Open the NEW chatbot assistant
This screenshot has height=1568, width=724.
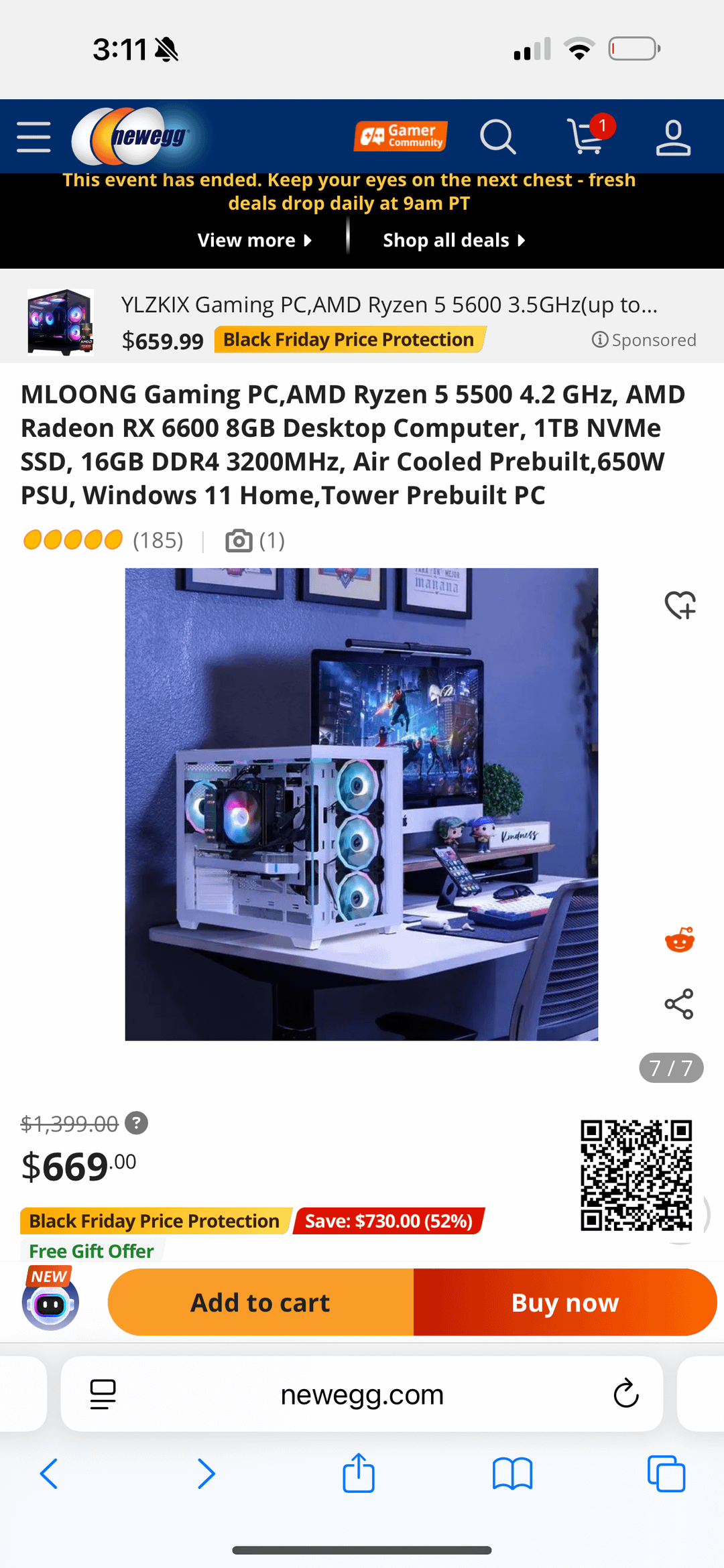pos(50,1301)
